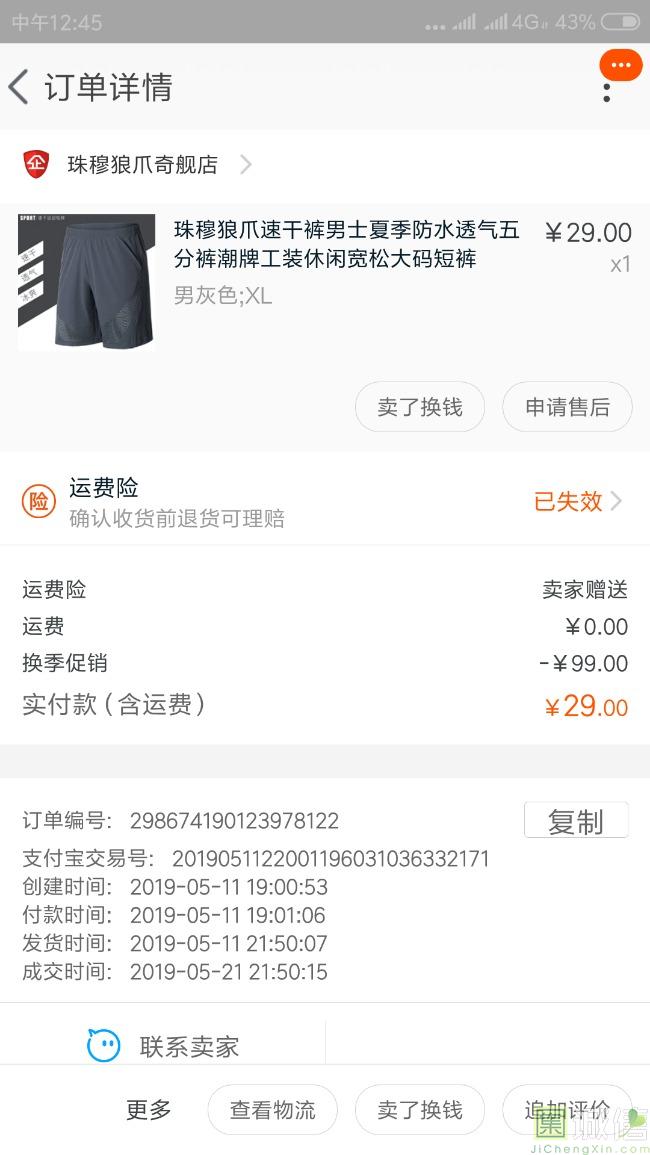Open the 运费险 insurance row
The height and width of the screenshot is (1155, 650).
point(325,501)
